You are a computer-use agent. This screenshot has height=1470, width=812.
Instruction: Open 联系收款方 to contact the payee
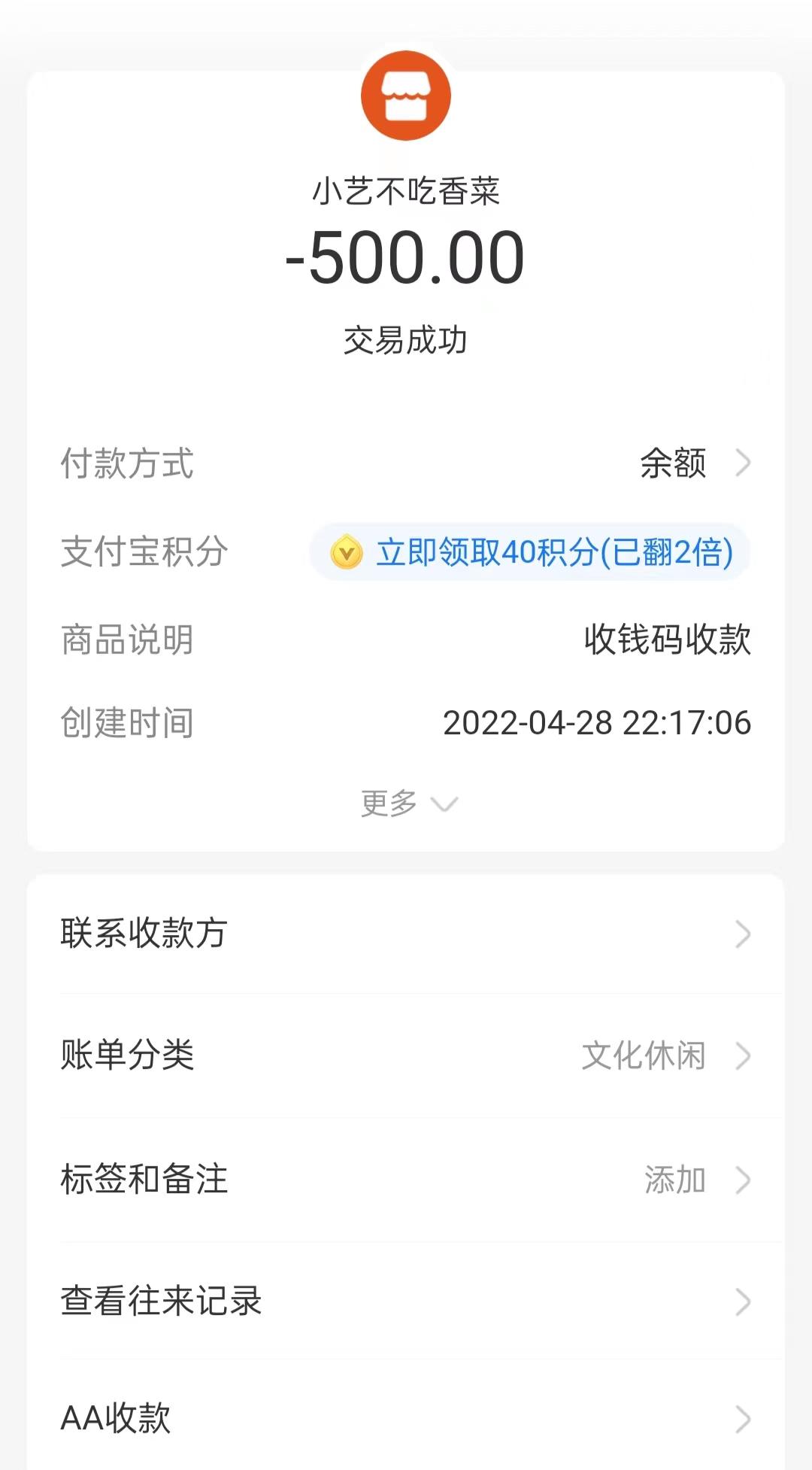click(x=406, y=934)
